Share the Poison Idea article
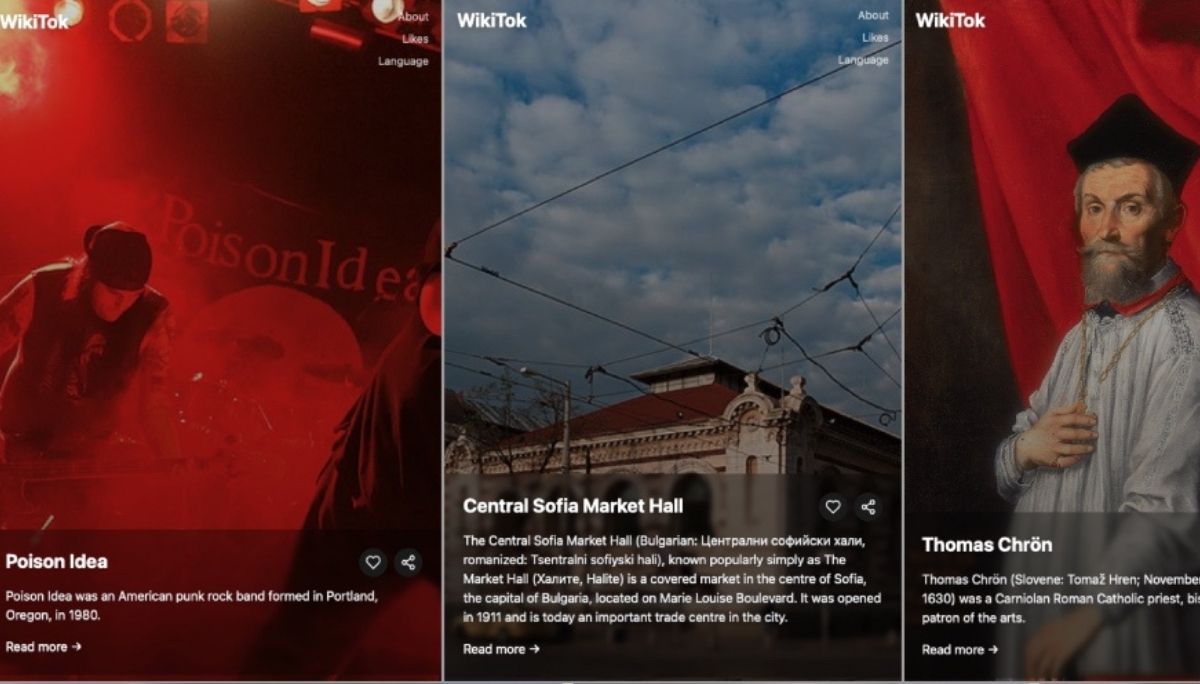This screenshot has width=1200, height=684. [408, 562]
